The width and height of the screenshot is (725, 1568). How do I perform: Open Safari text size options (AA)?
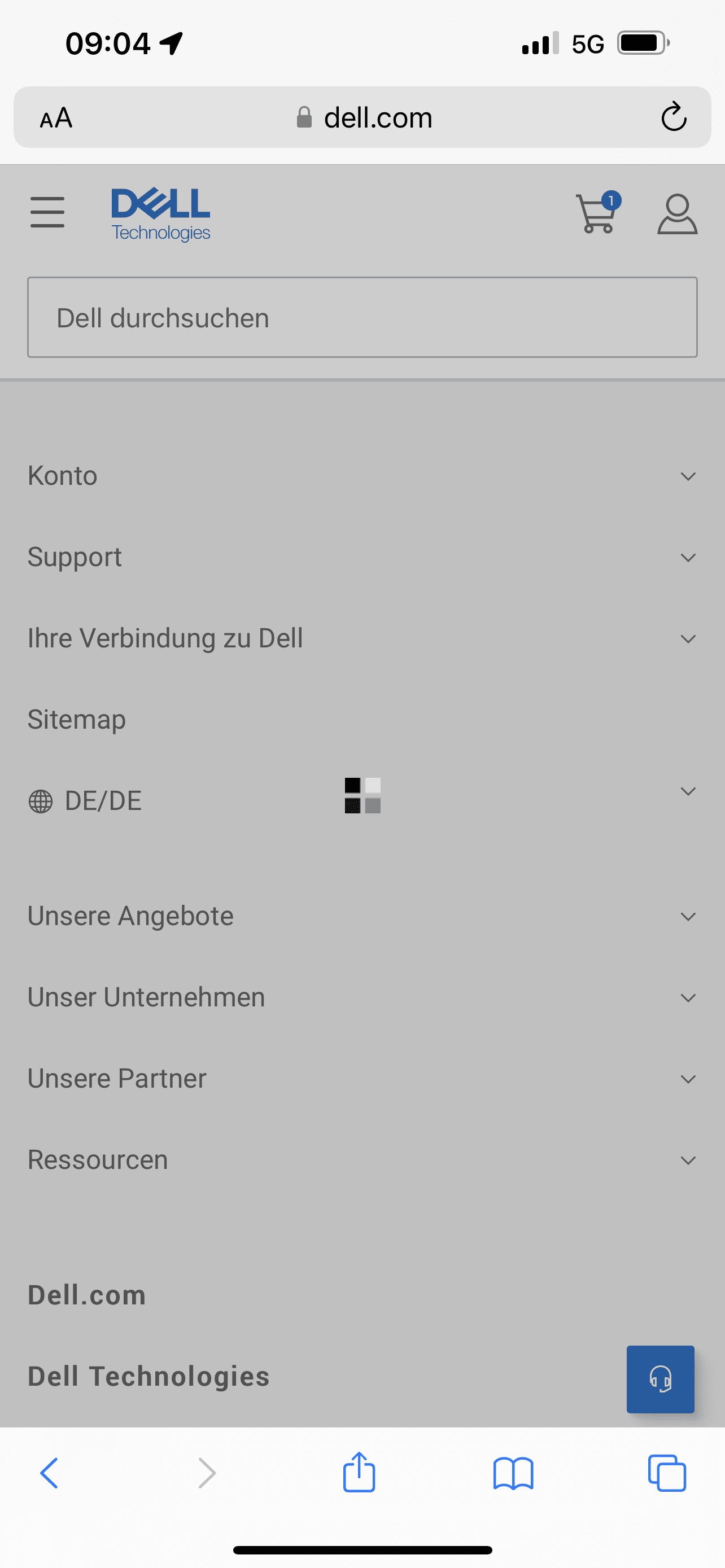pyautogui.click(x=56, y=117)
